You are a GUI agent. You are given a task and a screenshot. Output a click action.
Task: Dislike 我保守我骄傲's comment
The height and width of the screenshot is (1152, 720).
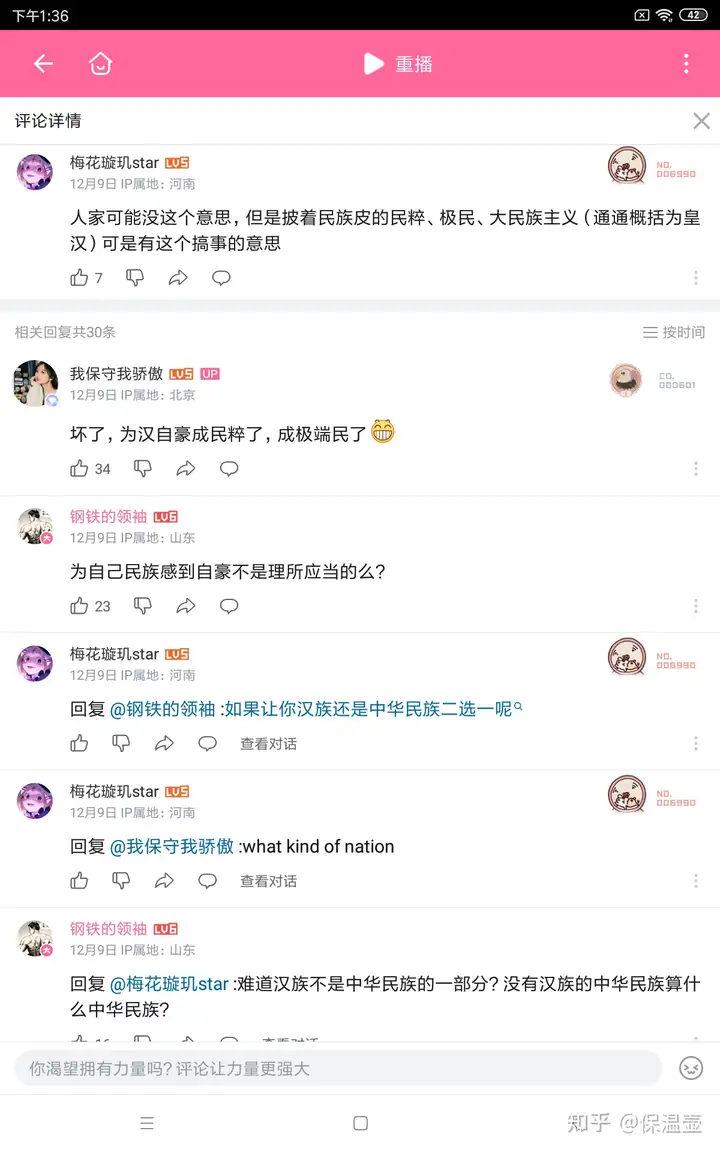point(142,468)
